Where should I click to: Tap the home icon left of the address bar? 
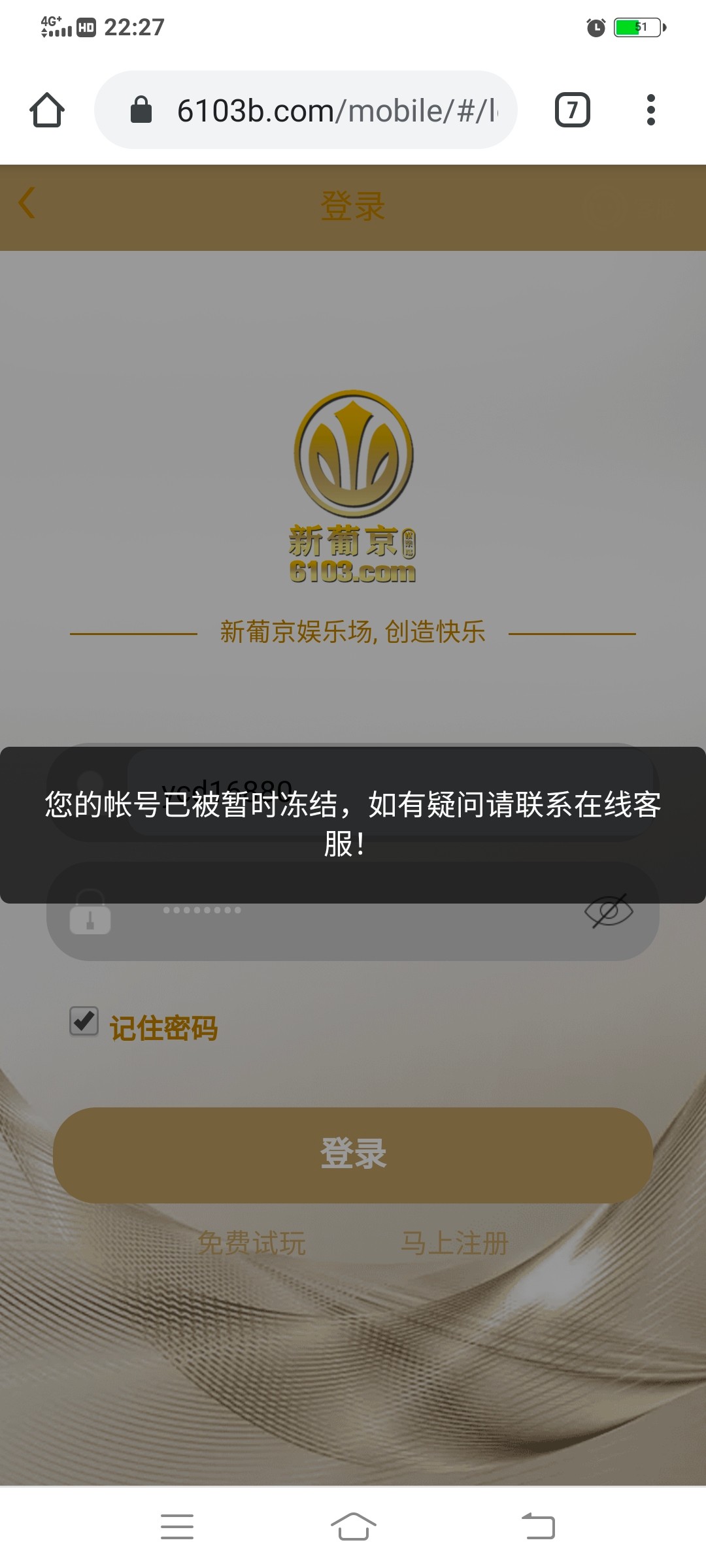pyautogui.click(x=46, y=110)
